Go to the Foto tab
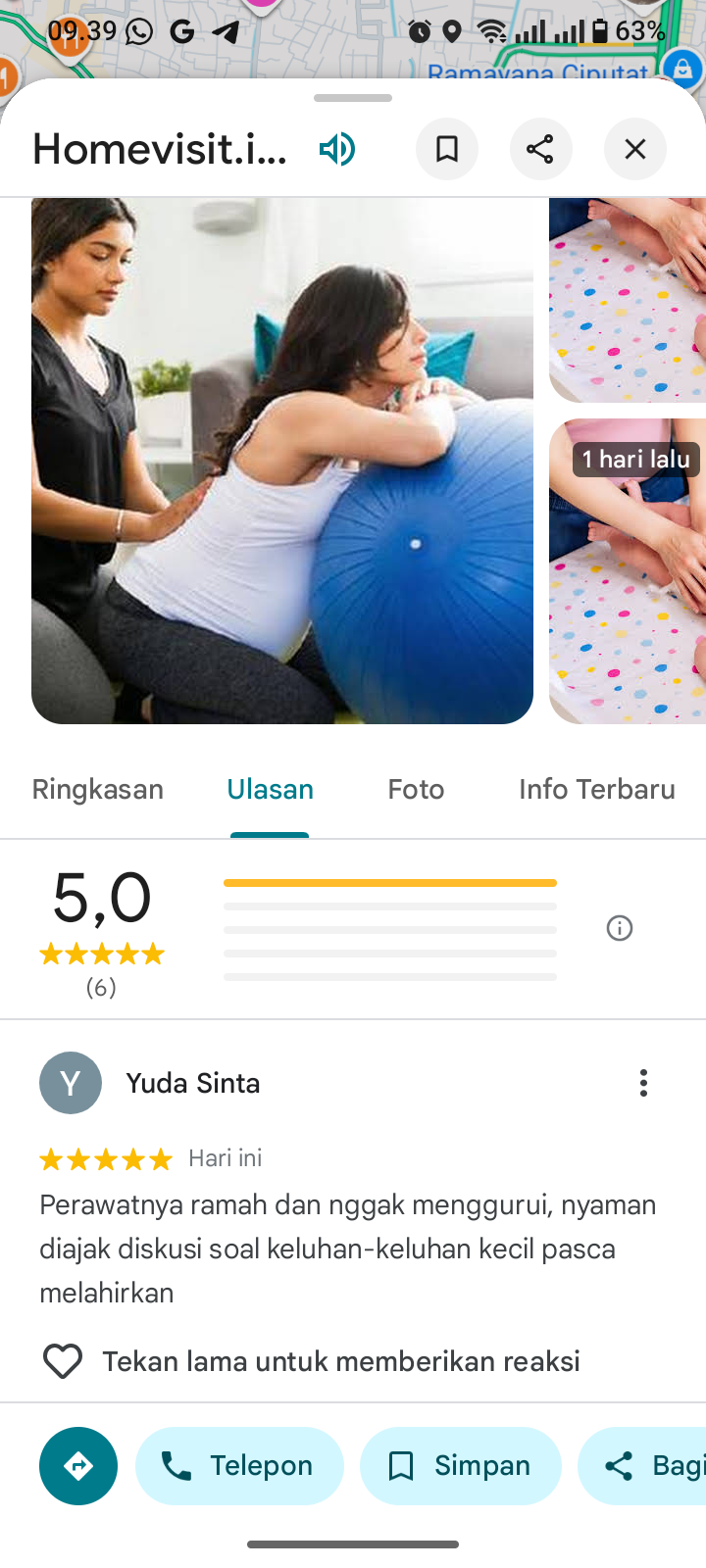Screen dimensions: 706x1568 pyautogui.click(x=416, y=790)
